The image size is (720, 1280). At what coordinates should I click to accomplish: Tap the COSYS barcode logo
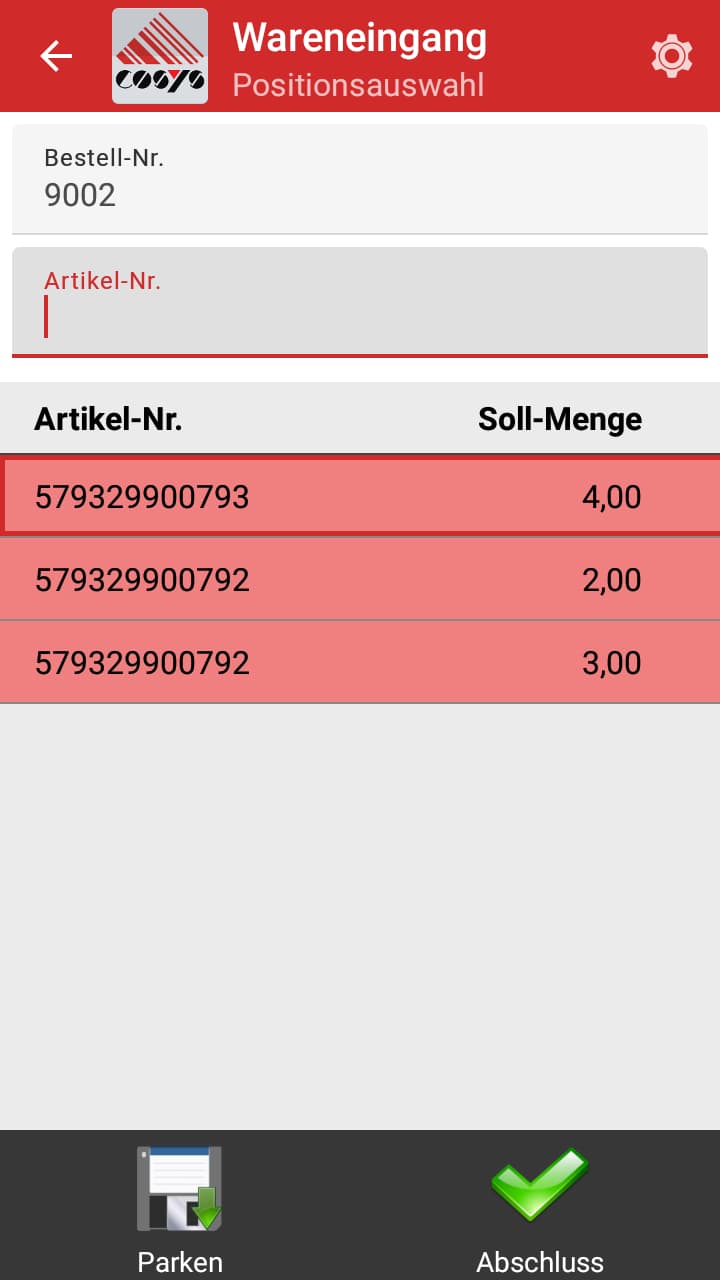(161, 56)
